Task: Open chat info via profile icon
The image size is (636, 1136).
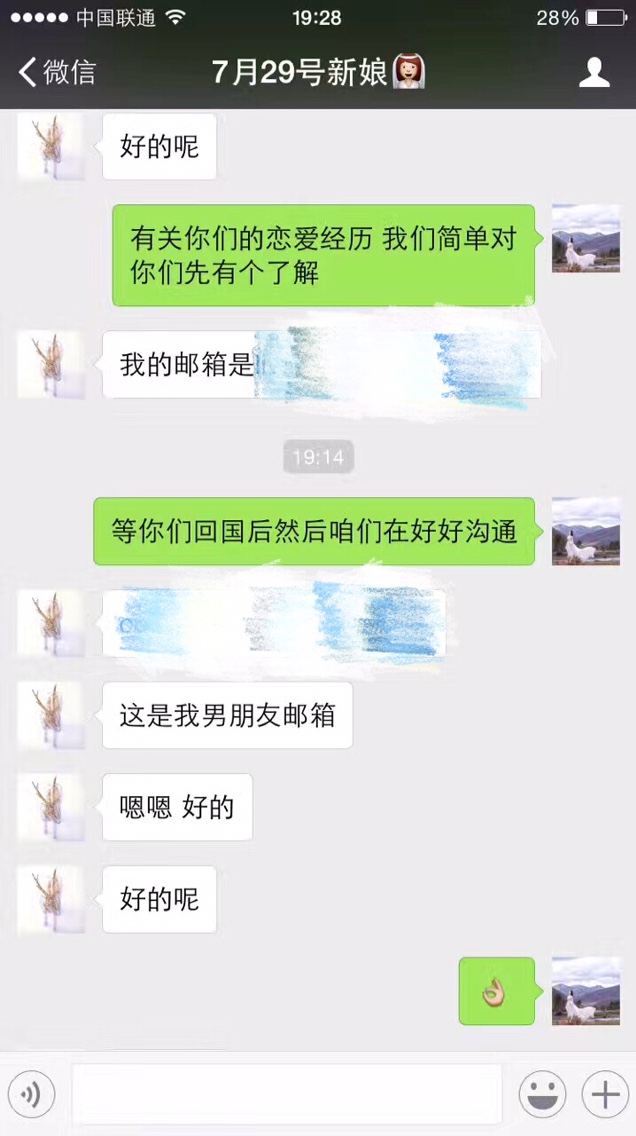Action: pyautogui.click(x=594, y=72)
